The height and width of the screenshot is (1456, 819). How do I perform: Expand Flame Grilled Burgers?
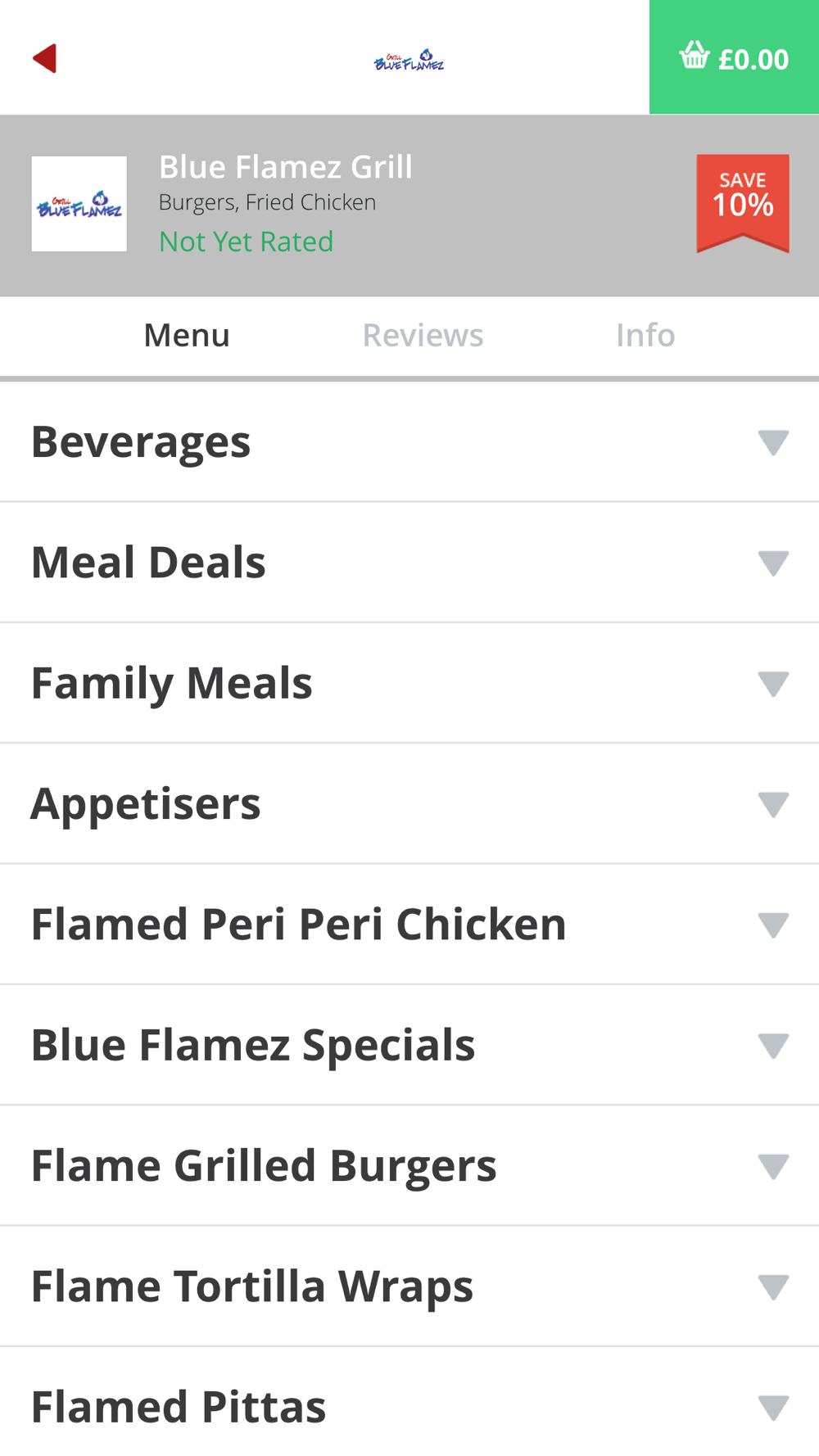pyautogui.click(x=409, y=1166)
